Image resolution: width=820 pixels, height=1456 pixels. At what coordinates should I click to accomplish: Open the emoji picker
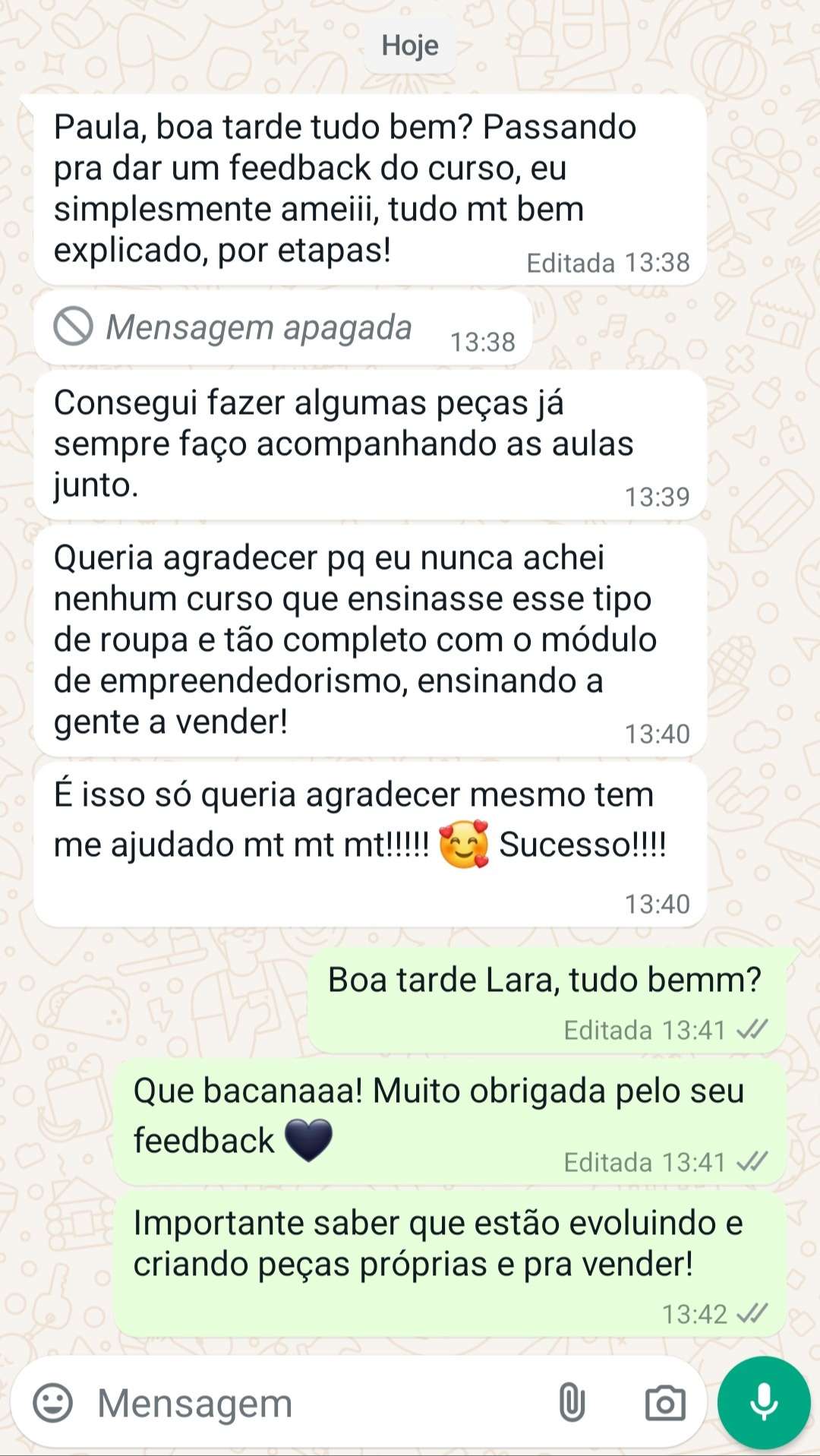click(53, 1403)
